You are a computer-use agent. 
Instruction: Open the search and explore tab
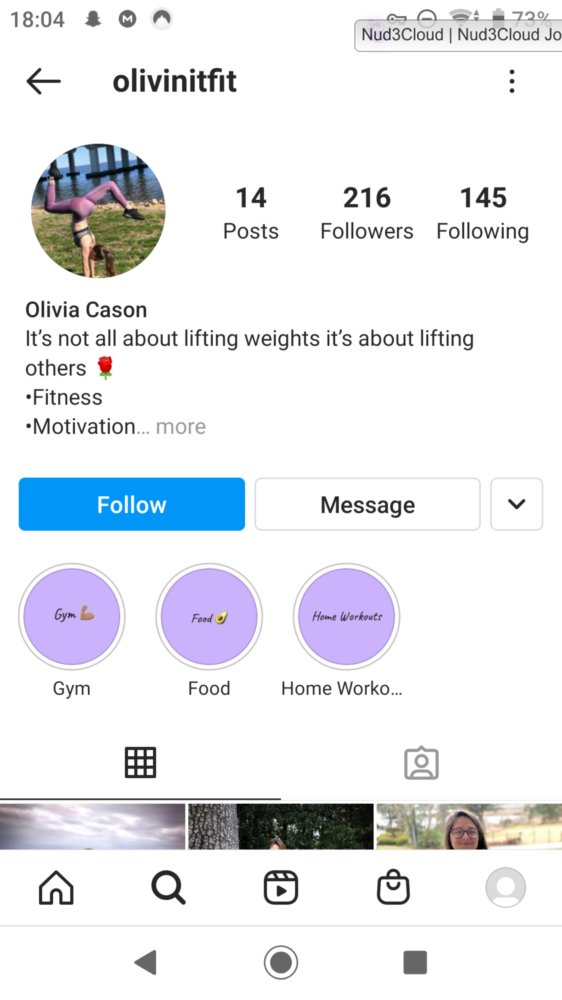pos(168,888)
